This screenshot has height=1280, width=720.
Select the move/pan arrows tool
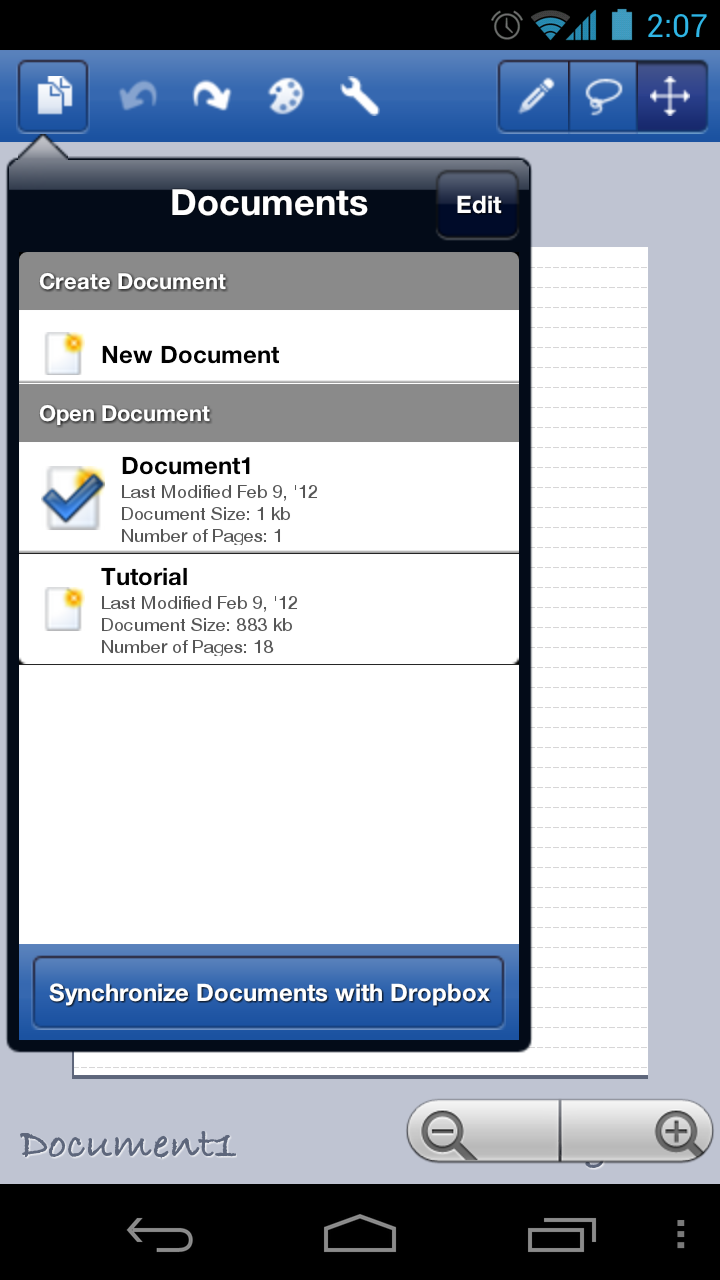(670, 97)
